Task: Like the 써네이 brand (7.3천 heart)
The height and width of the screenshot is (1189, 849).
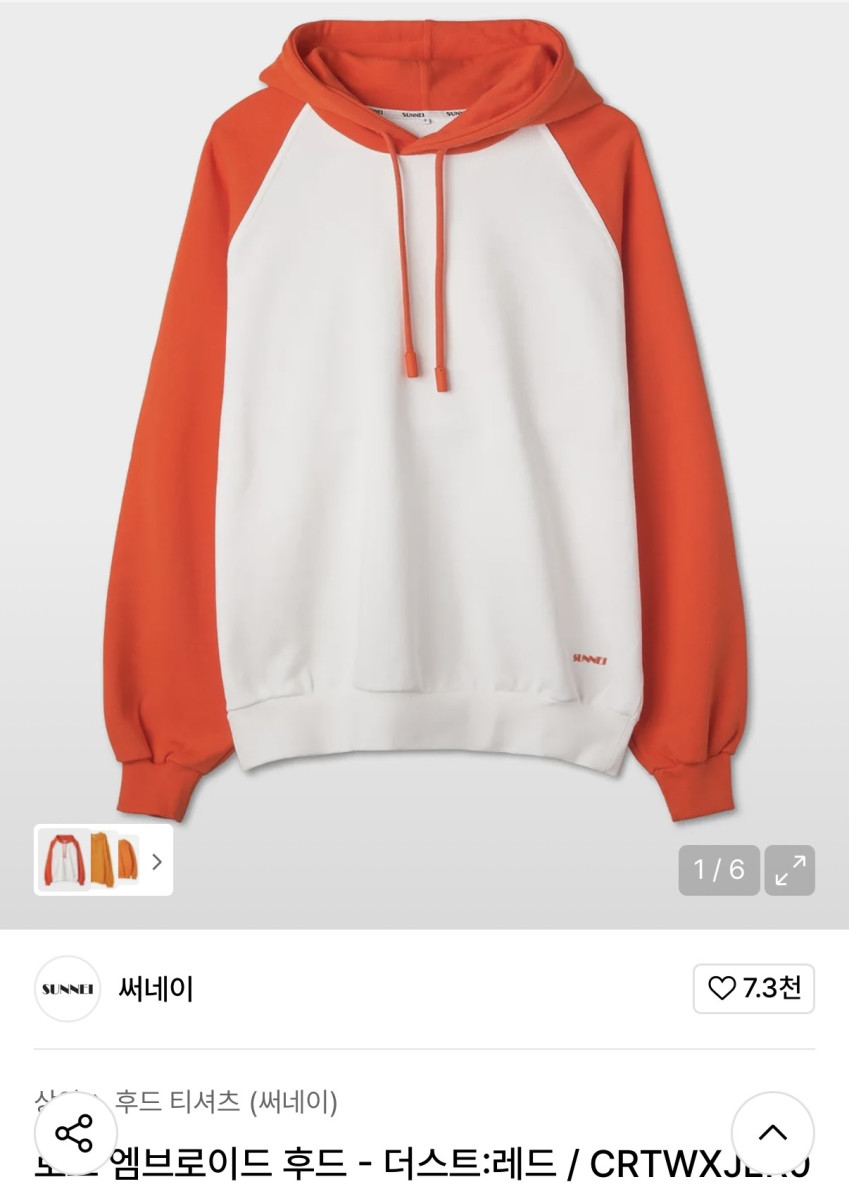Action: click(754, 989)
